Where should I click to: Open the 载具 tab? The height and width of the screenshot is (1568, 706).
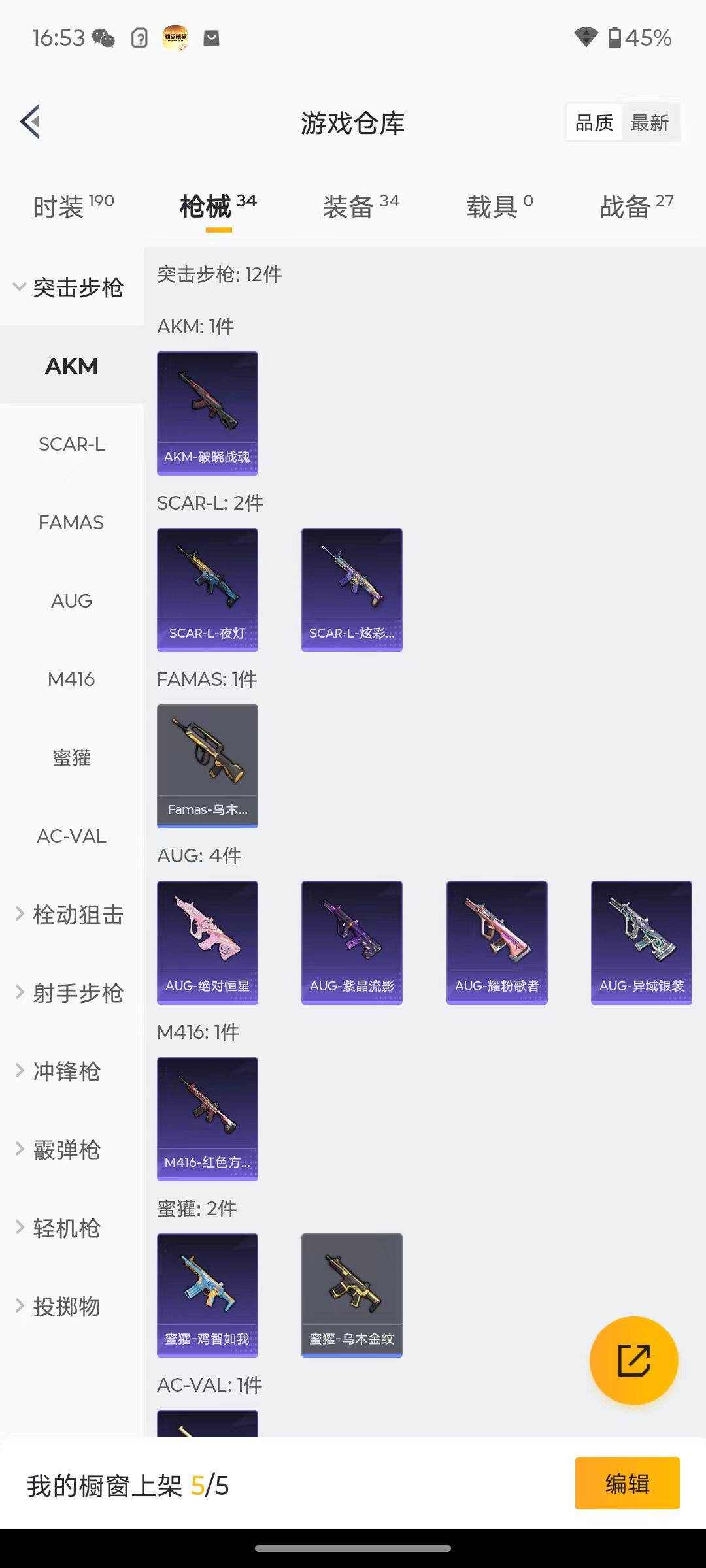(x=499, y=206)
